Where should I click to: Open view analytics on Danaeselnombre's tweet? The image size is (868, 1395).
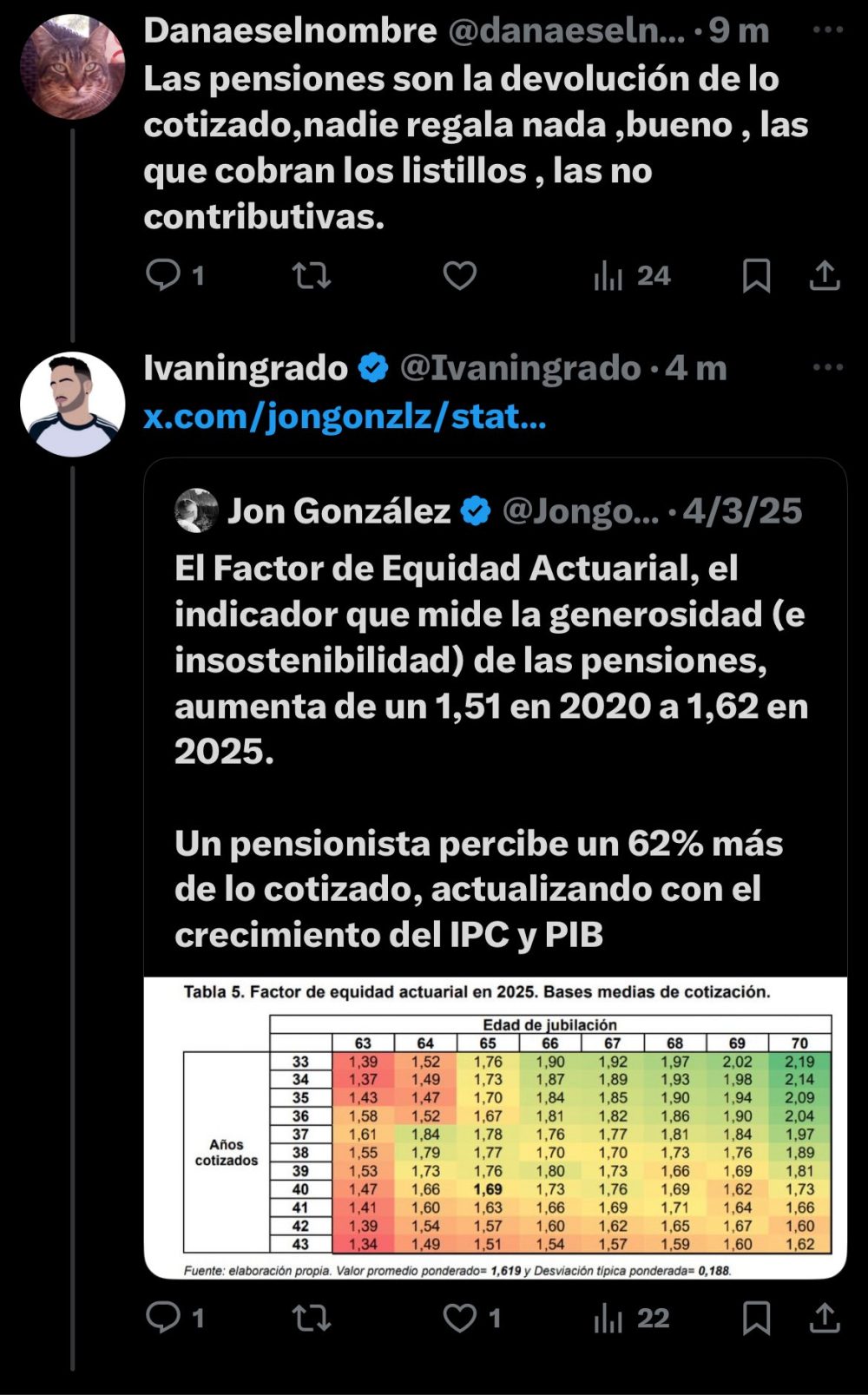click(613, 275)
